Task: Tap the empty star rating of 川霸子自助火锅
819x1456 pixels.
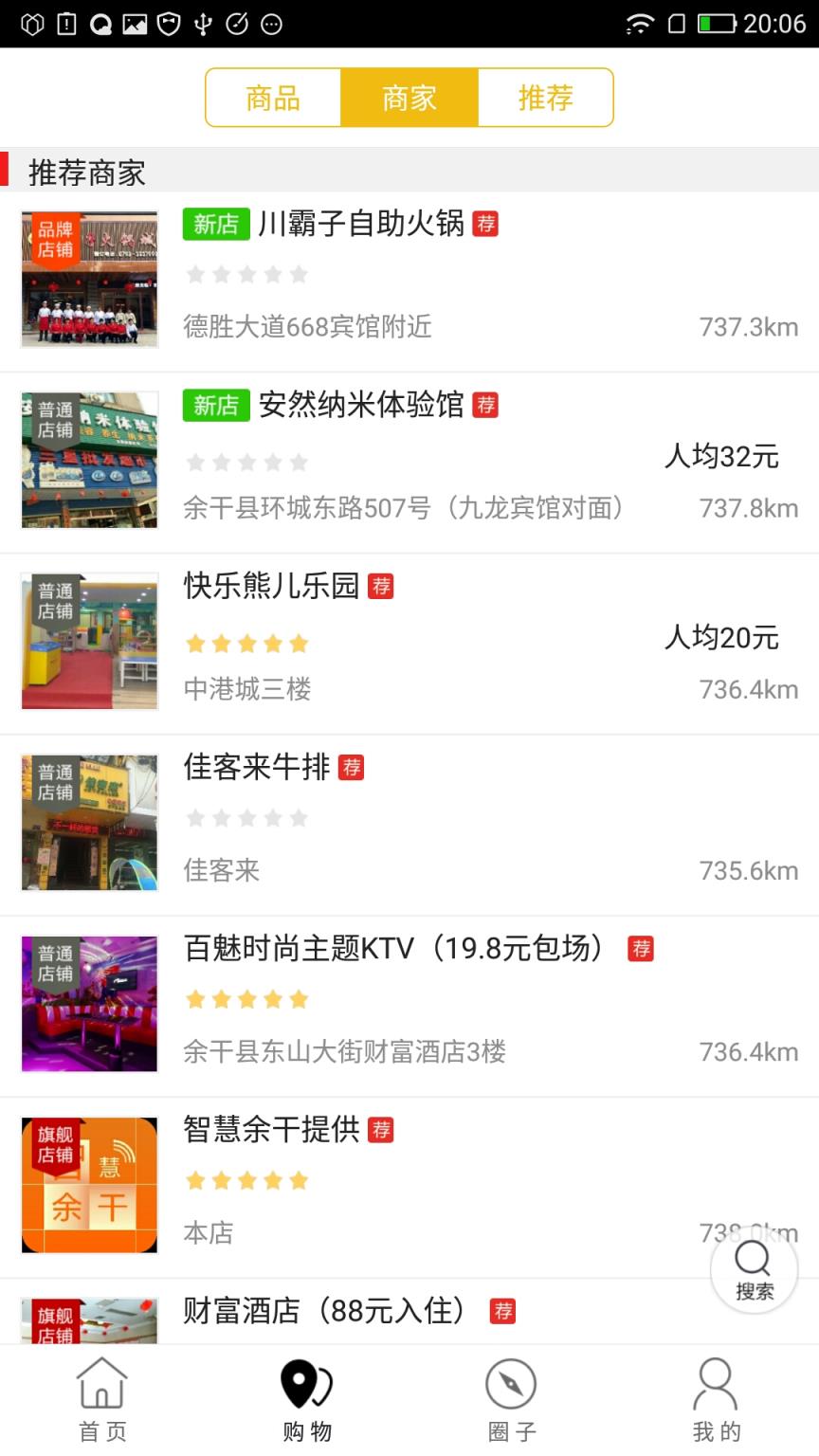Action: click(247, 274)
